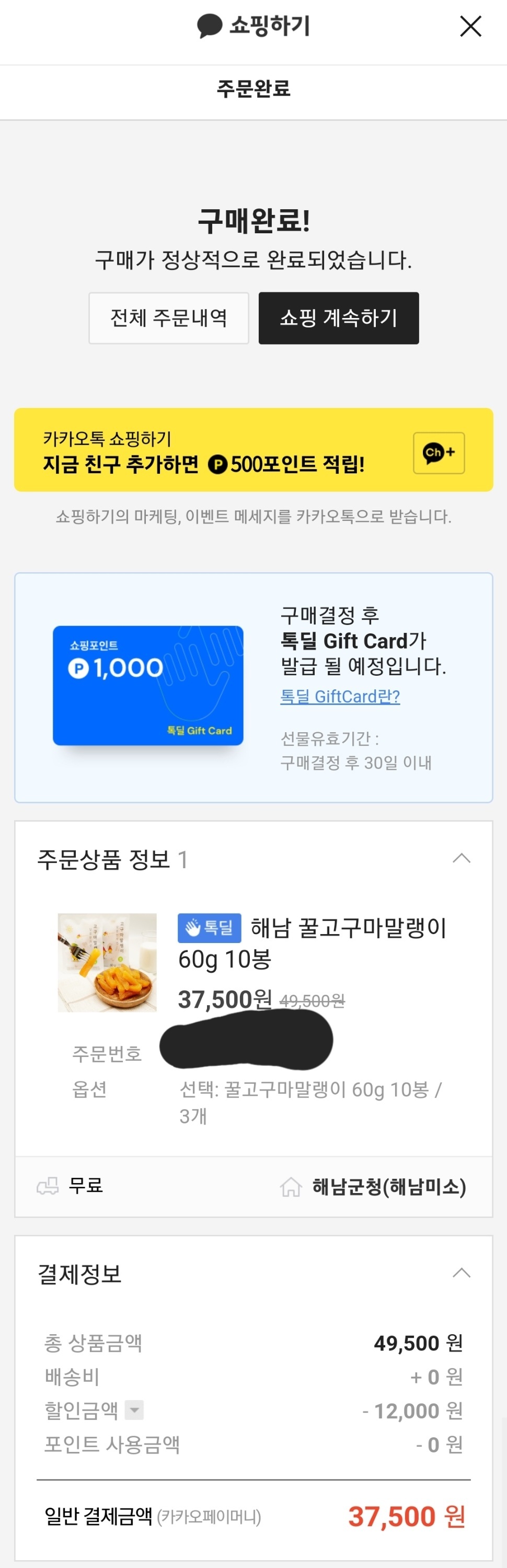Open the 해남 꿀고구마말랭이 product image
Image resolution: width=507 pixels, height=1568 pixels.
tap(107, 962)
